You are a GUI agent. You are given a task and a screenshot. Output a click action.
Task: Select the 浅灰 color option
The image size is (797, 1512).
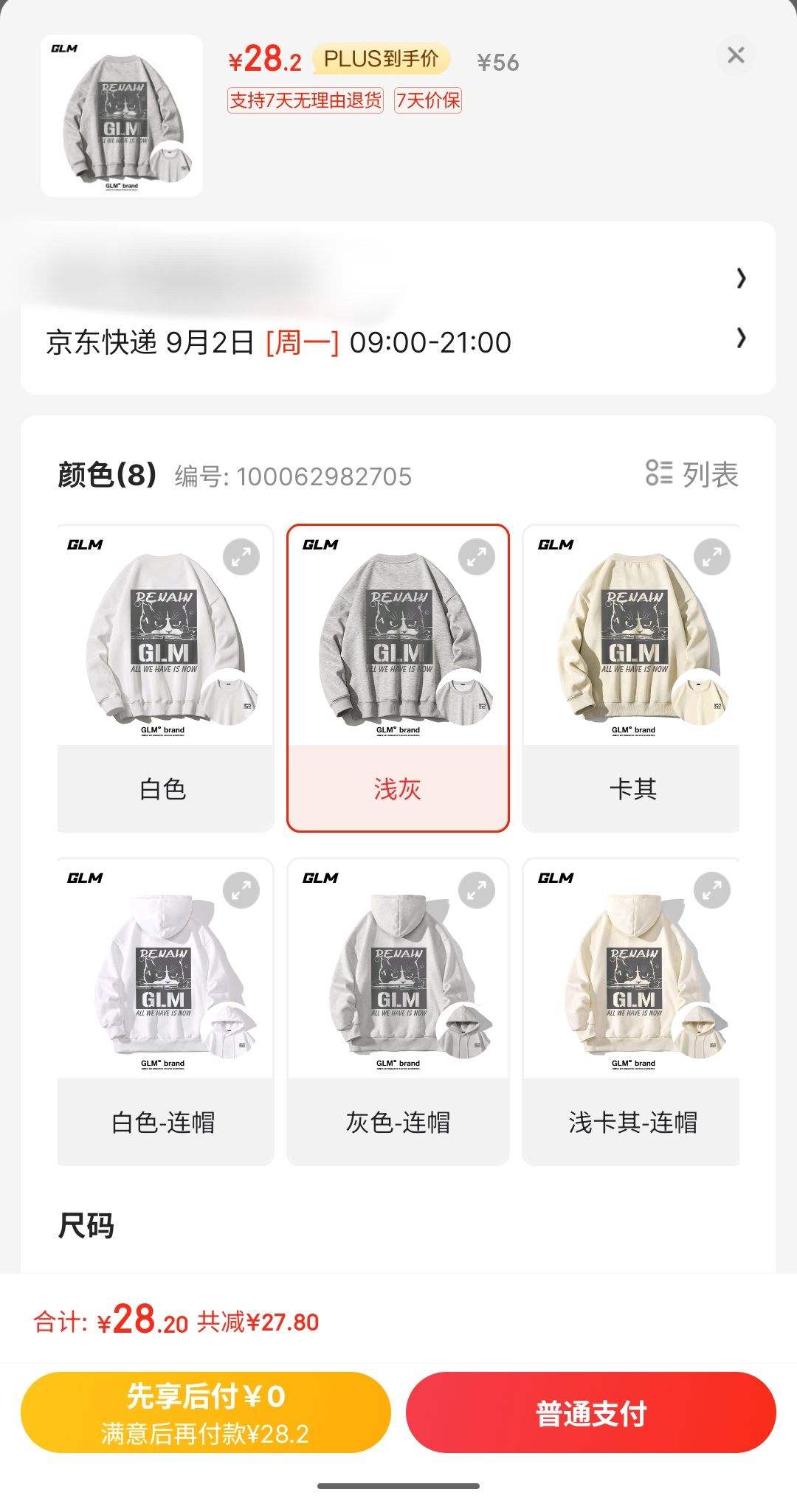pos(398,788)
